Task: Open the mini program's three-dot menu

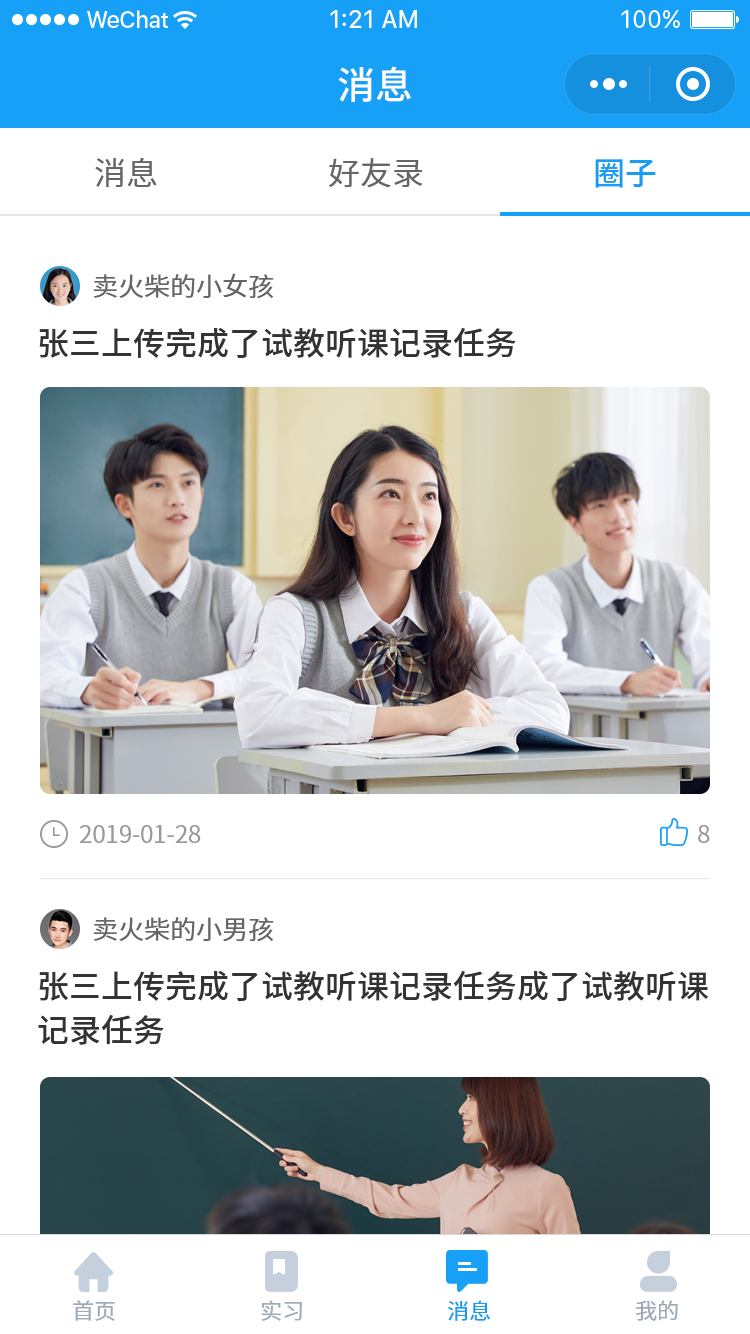Action: pos(608,84)
